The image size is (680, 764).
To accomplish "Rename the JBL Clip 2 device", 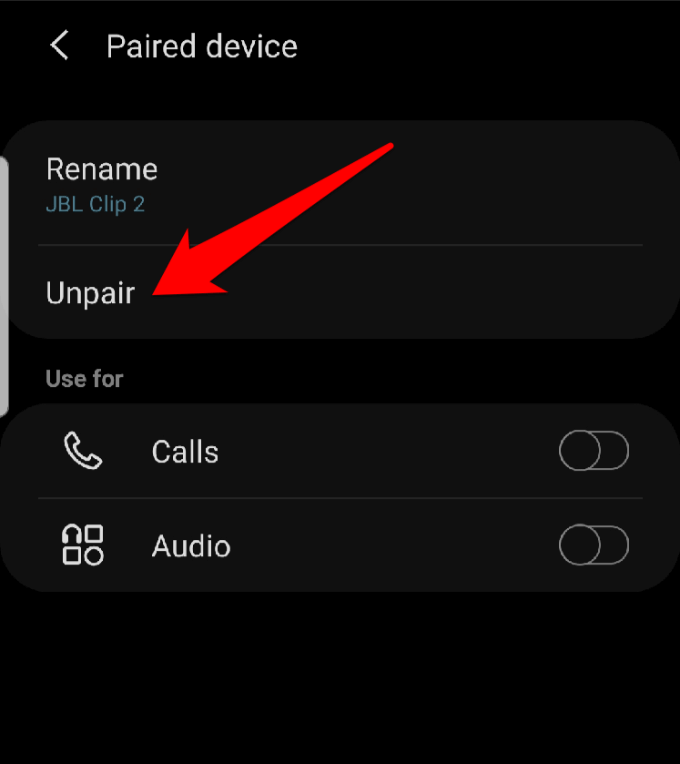I will pyautogui.click(x=102, y=183).
